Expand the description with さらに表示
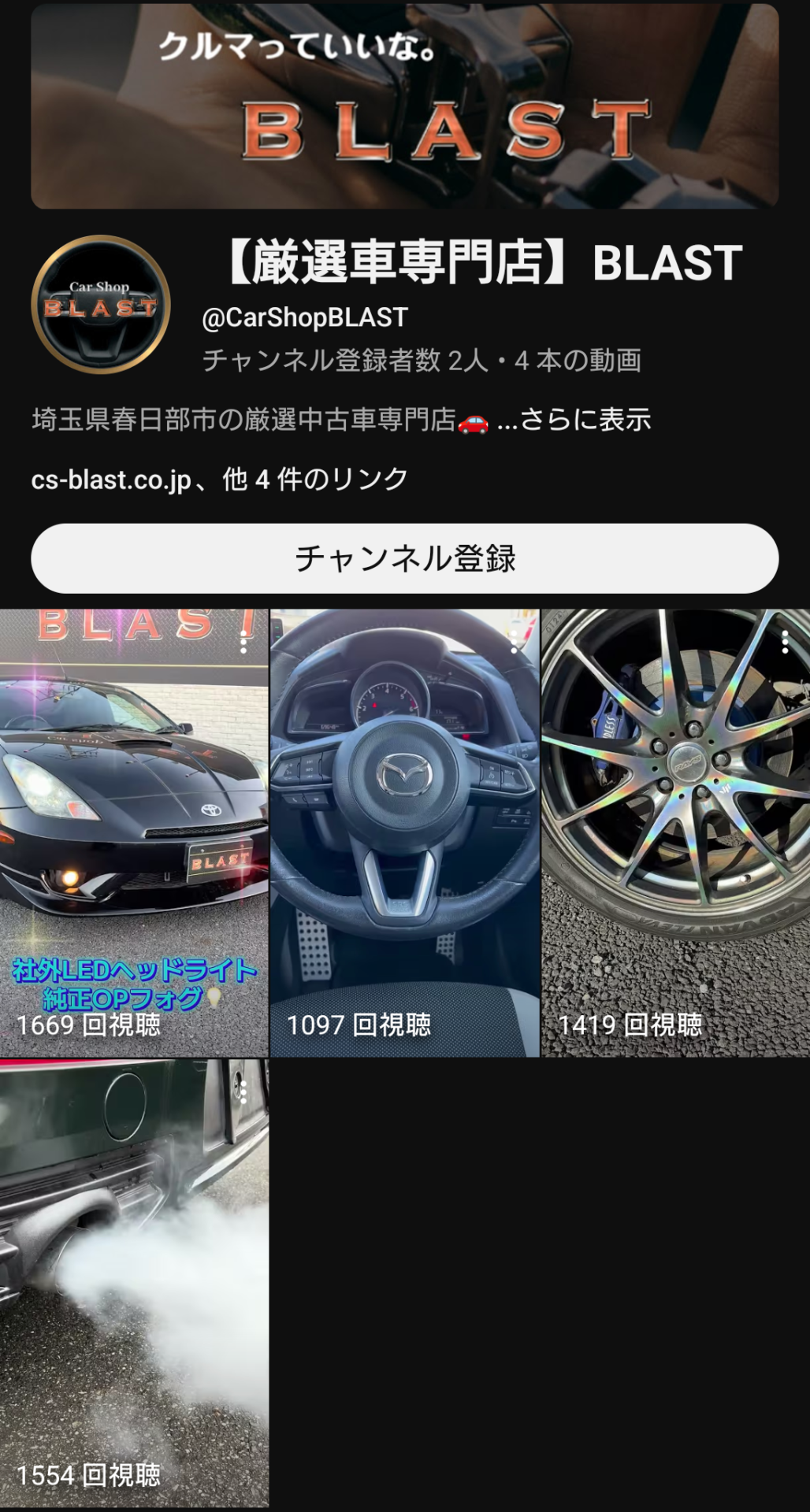The width and height of the screenshot is (810, 1512). pyautogui.click(x=585, y=420)
